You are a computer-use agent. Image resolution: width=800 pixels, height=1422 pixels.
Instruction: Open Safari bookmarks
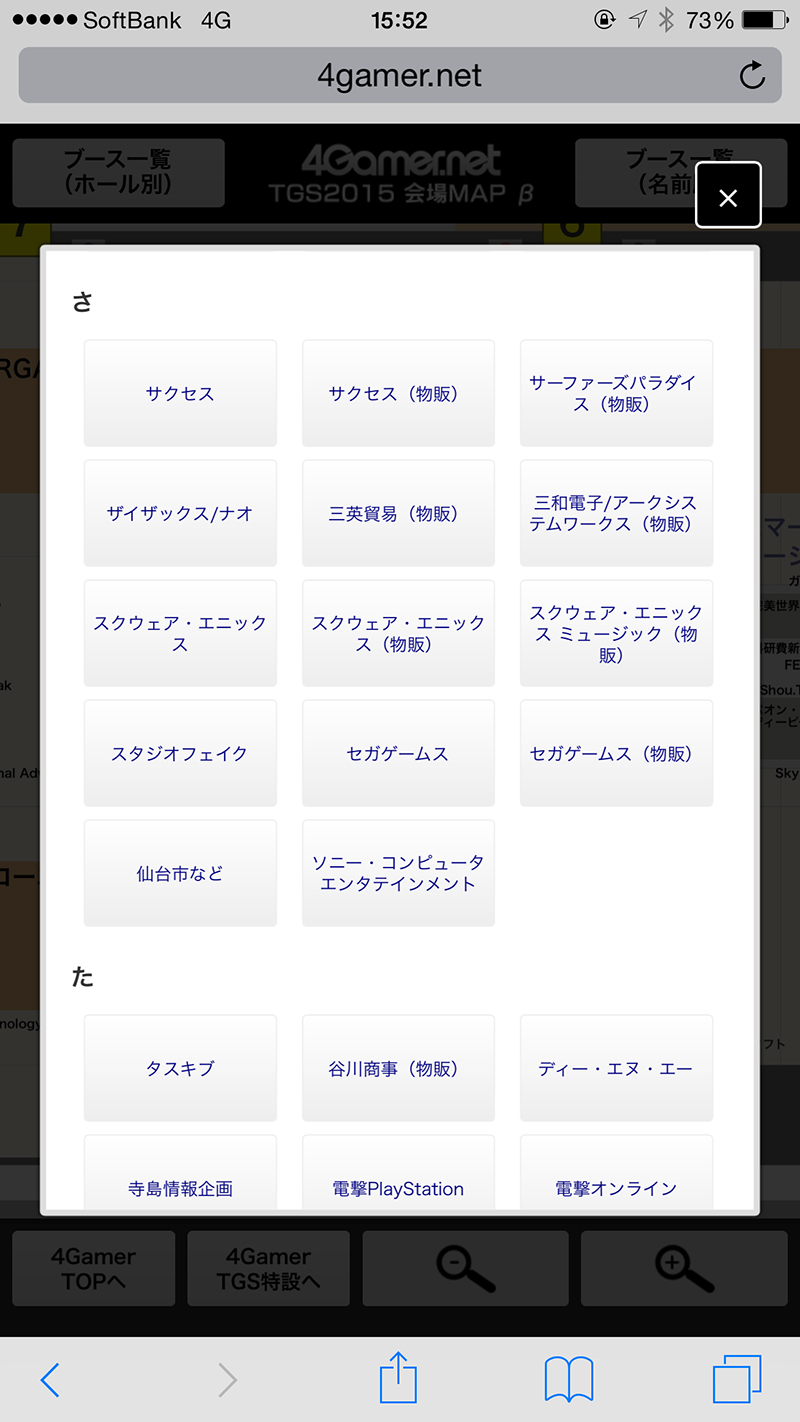click(569, 1380)
